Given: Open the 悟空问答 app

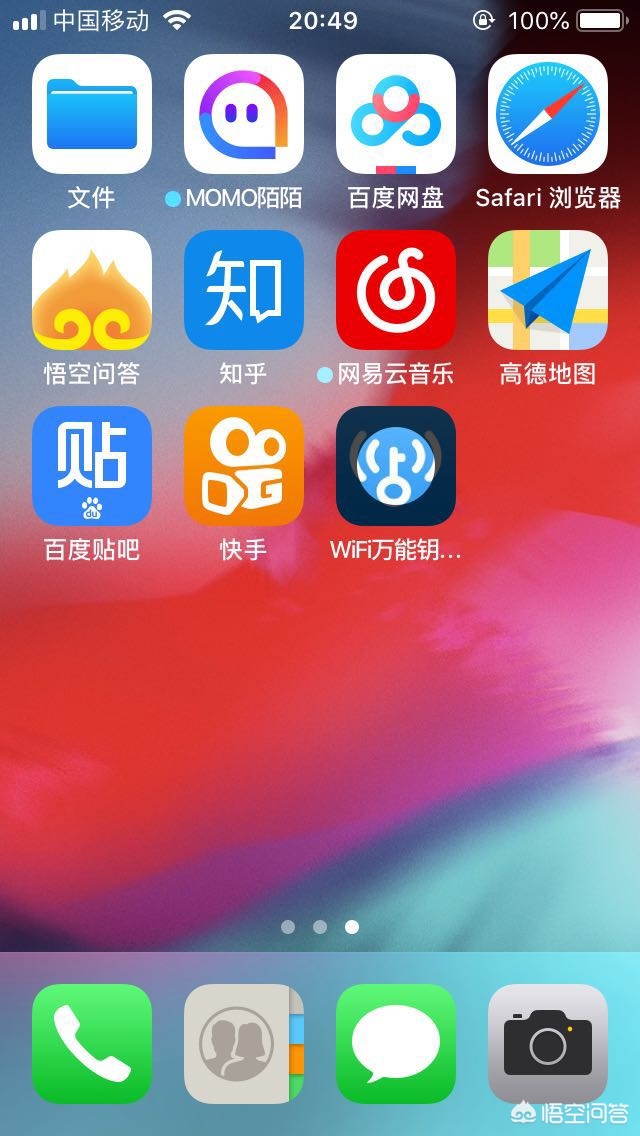Looking at the screenshot, I should coord(92,290).
